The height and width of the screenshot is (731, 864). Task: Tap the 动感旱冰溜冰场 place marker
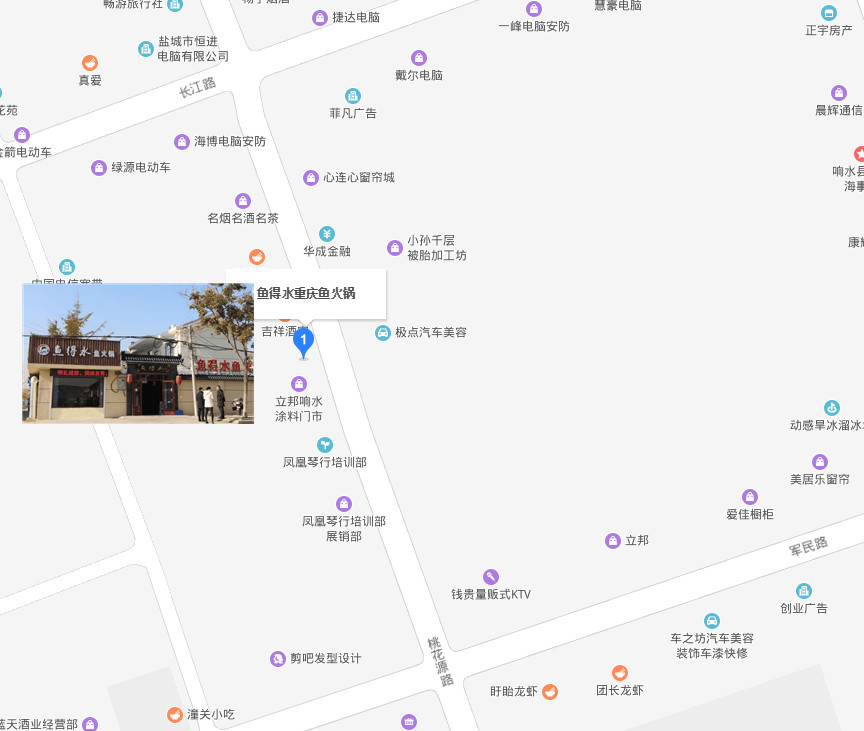pos(831,408)
